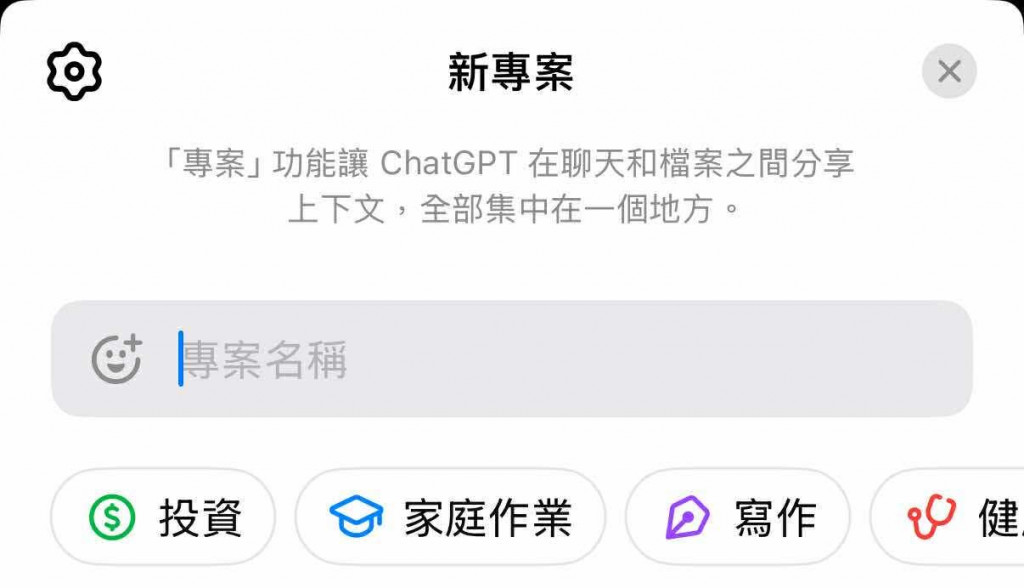Pick the 寫作 suggestion chip
1024x588 pixels.
[737, 518]
